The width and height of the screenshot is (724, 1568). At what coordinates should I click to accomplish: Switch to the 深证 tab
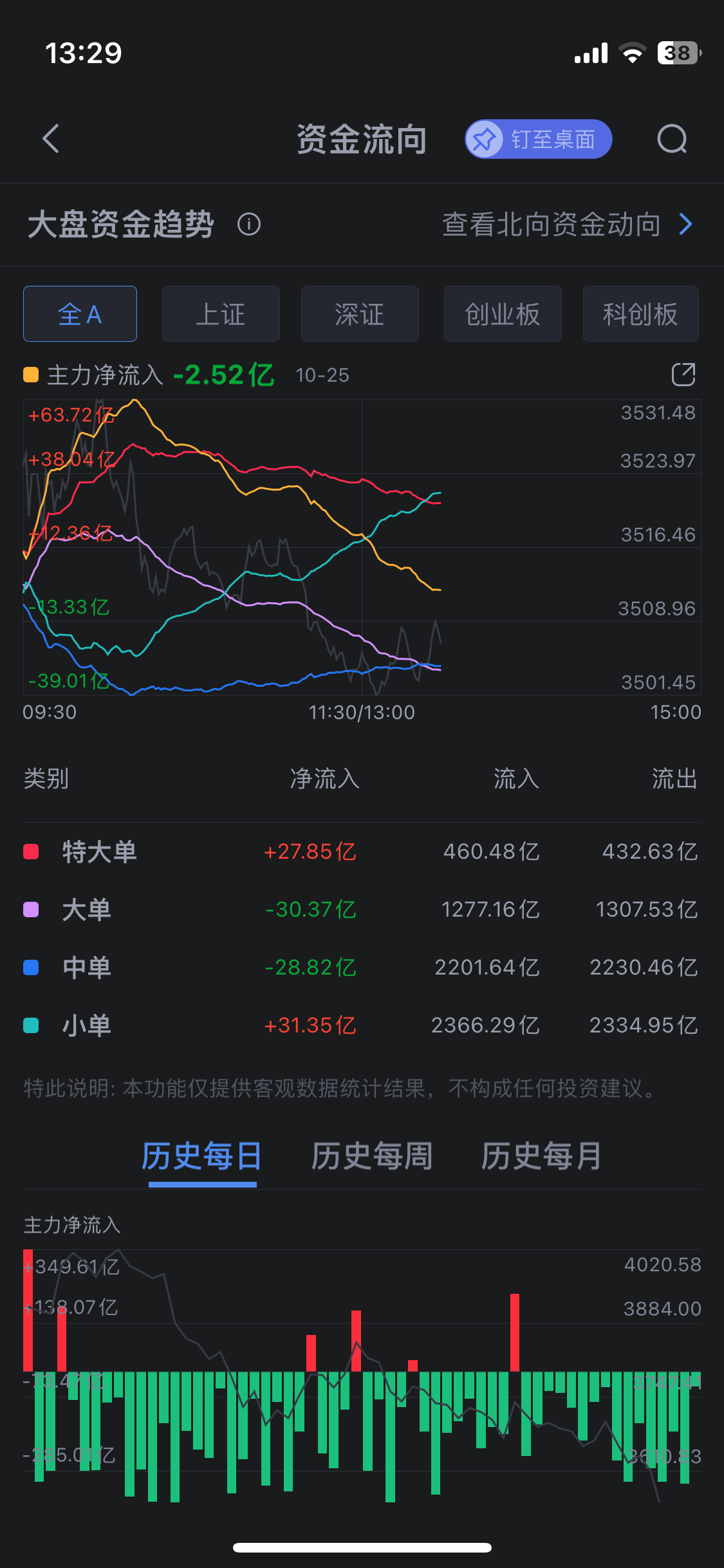[360, 314]
